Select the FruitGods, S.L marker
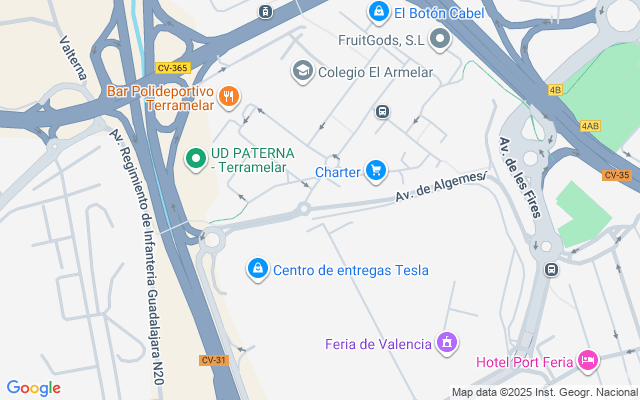 pyautogui.click(x=441, y=41)
